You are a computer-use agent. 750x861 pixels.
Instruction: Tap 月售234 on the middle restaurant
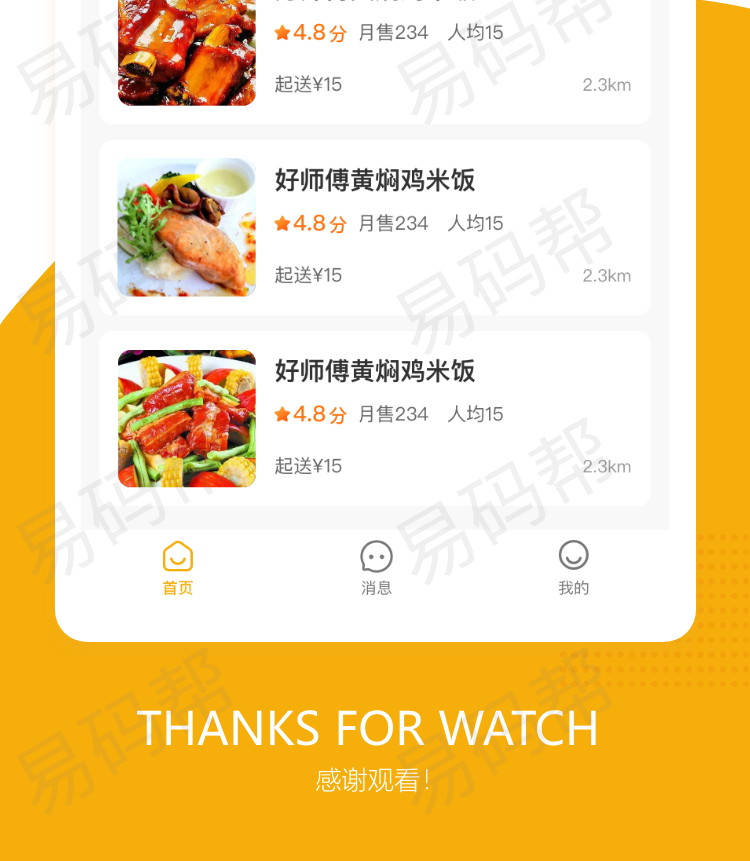click(393, 223)
